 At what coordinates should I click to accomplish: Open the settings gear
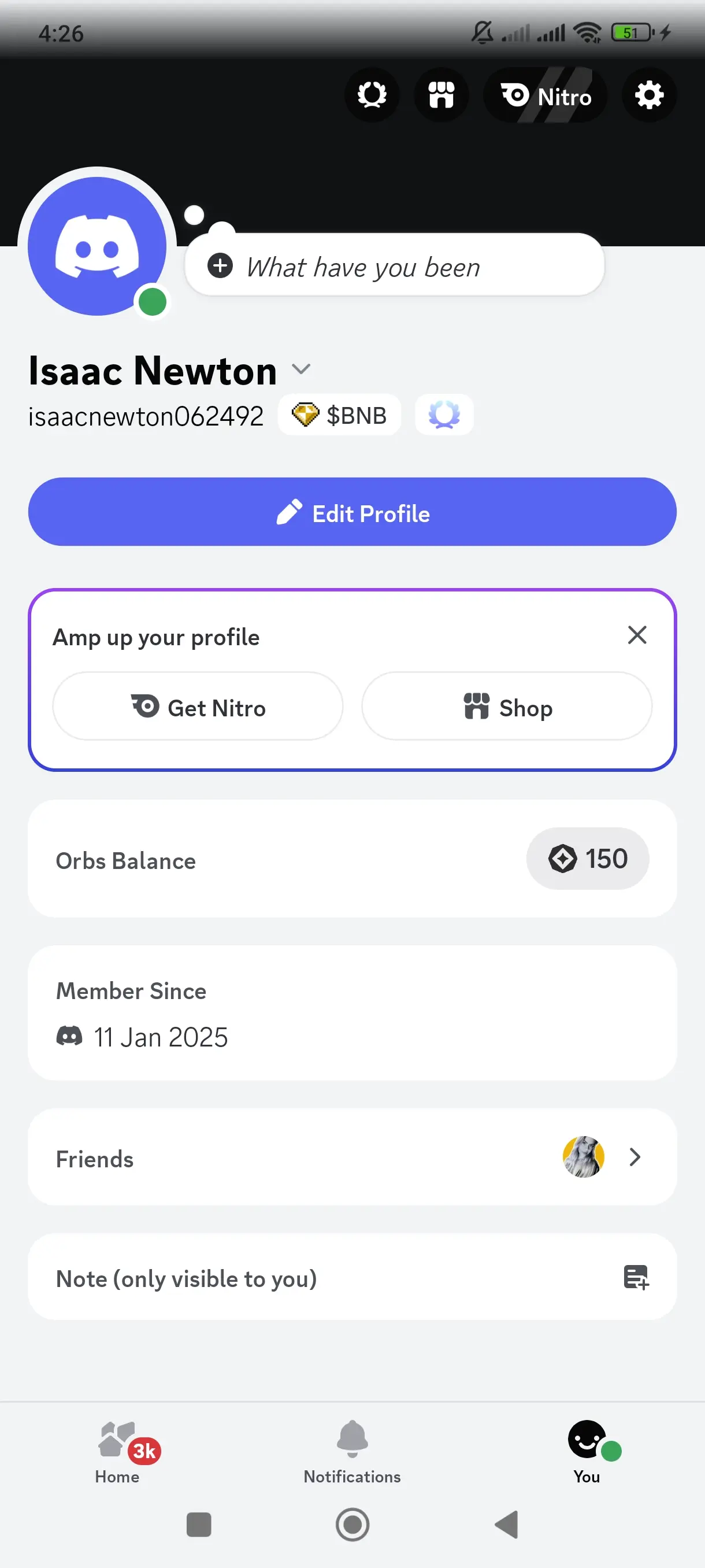[x=649, y=95]
